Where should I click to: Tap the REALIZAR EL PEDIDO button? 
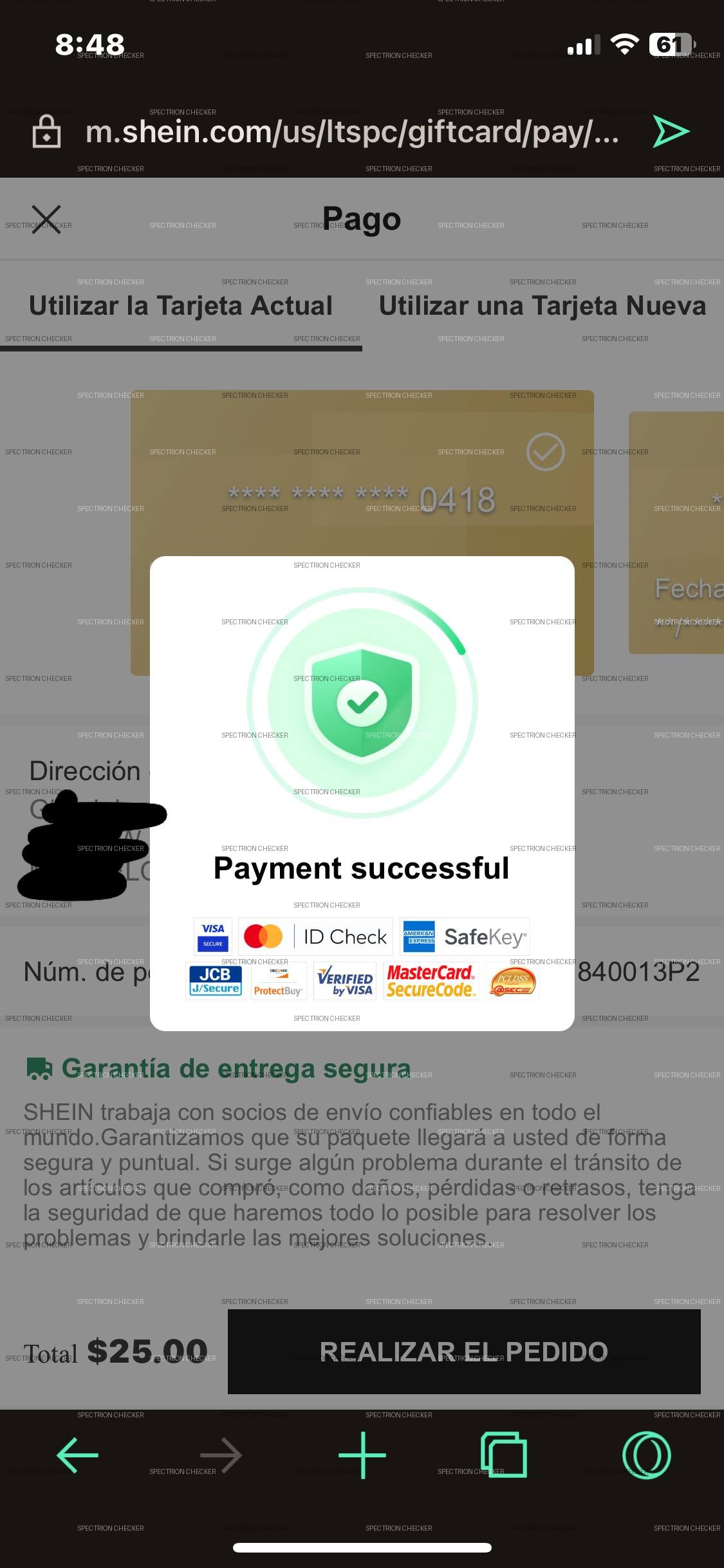pos(463,1351)
